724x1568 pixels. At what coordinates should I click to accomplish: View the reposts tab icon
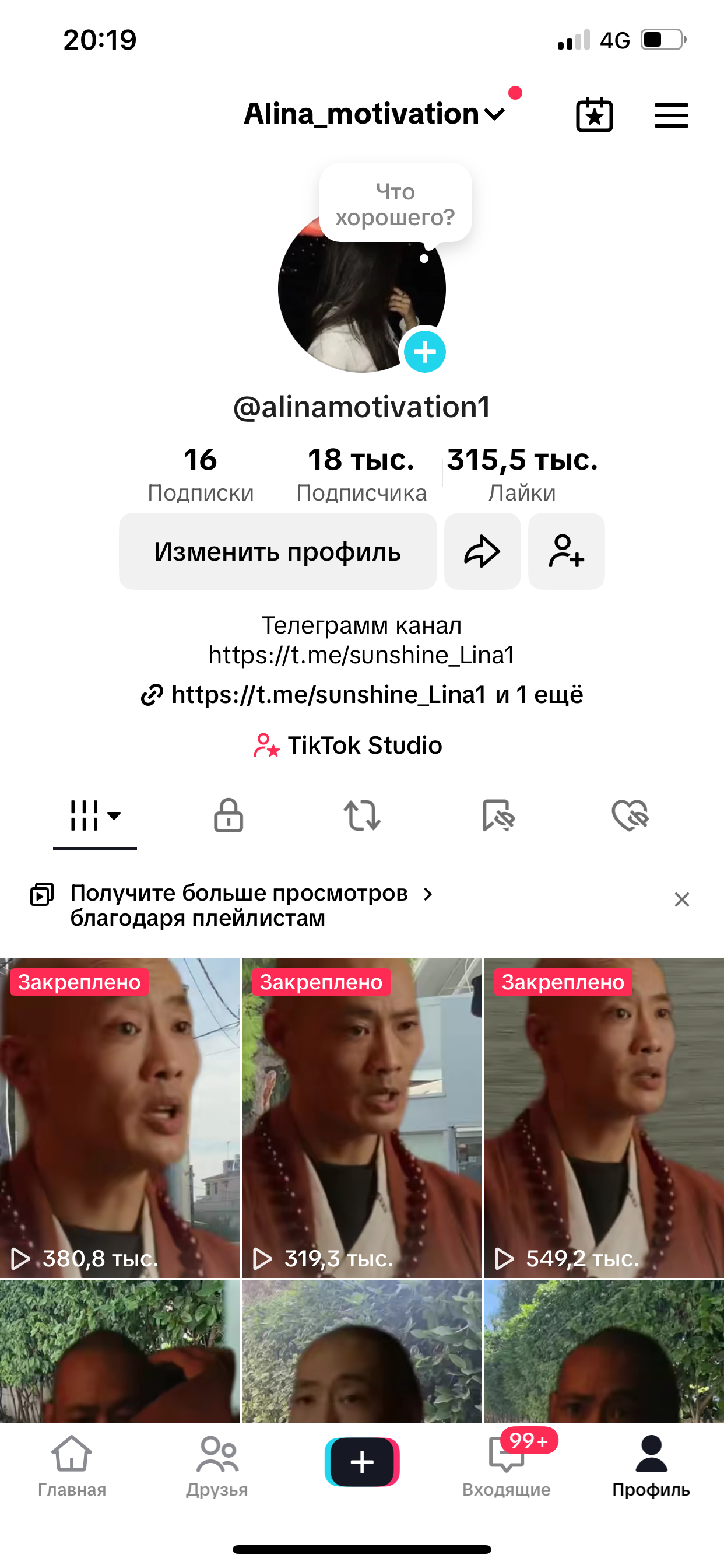[362, 815]
